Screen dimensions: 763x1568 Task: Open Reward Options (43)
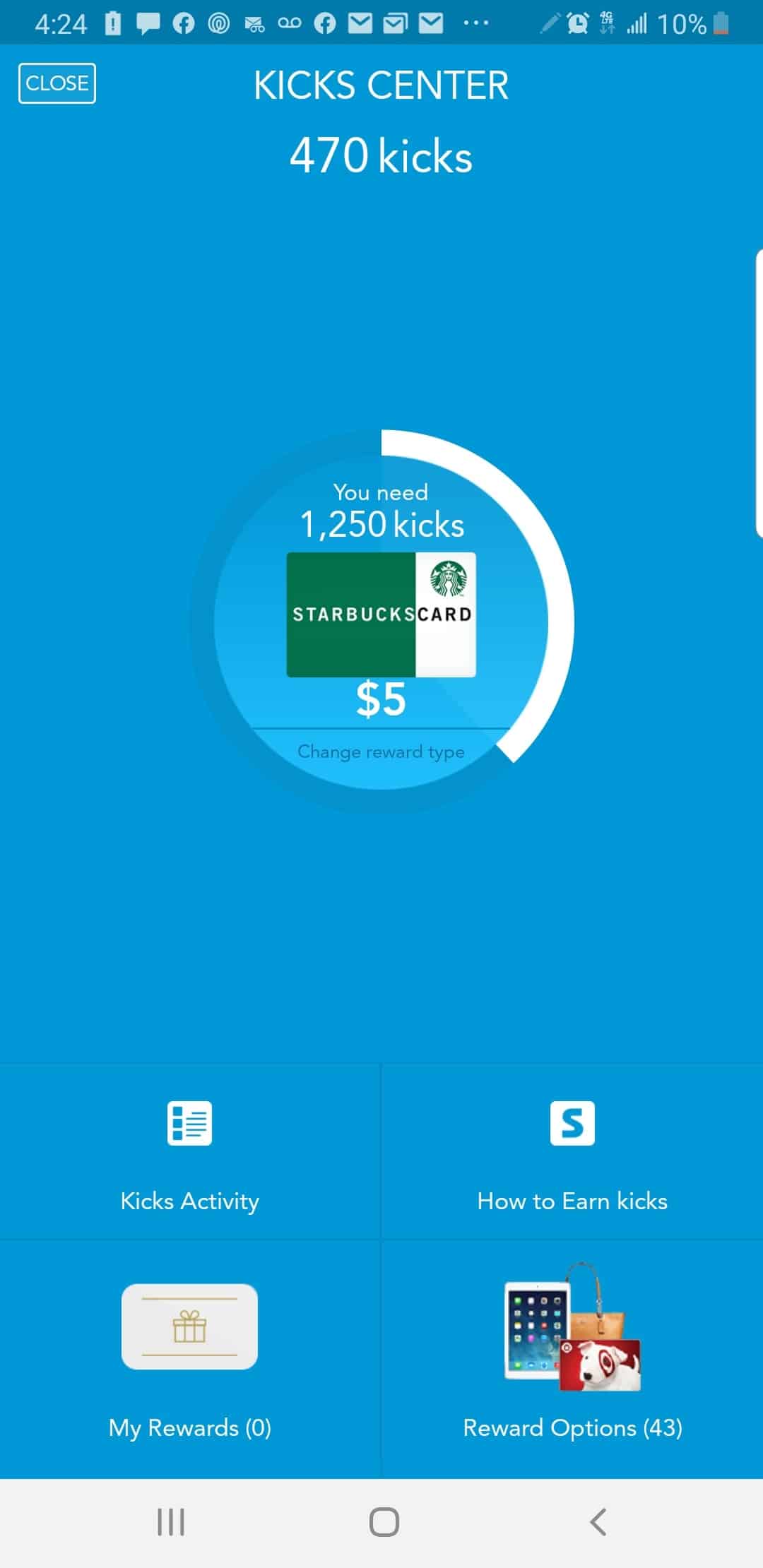tap(573, 1427)
